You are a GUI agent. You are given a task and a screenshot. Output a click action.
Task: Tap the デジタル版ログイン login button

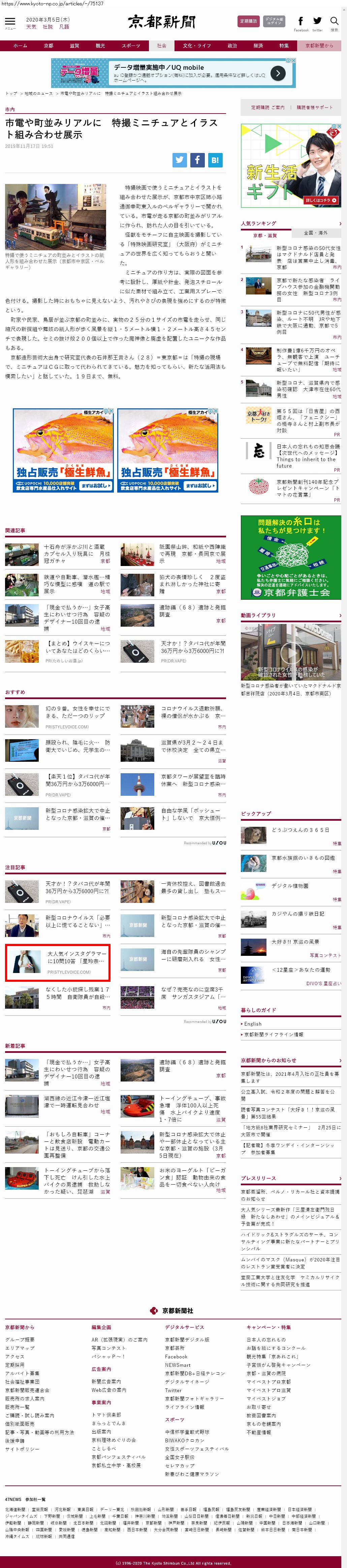[x=274, y=21]
